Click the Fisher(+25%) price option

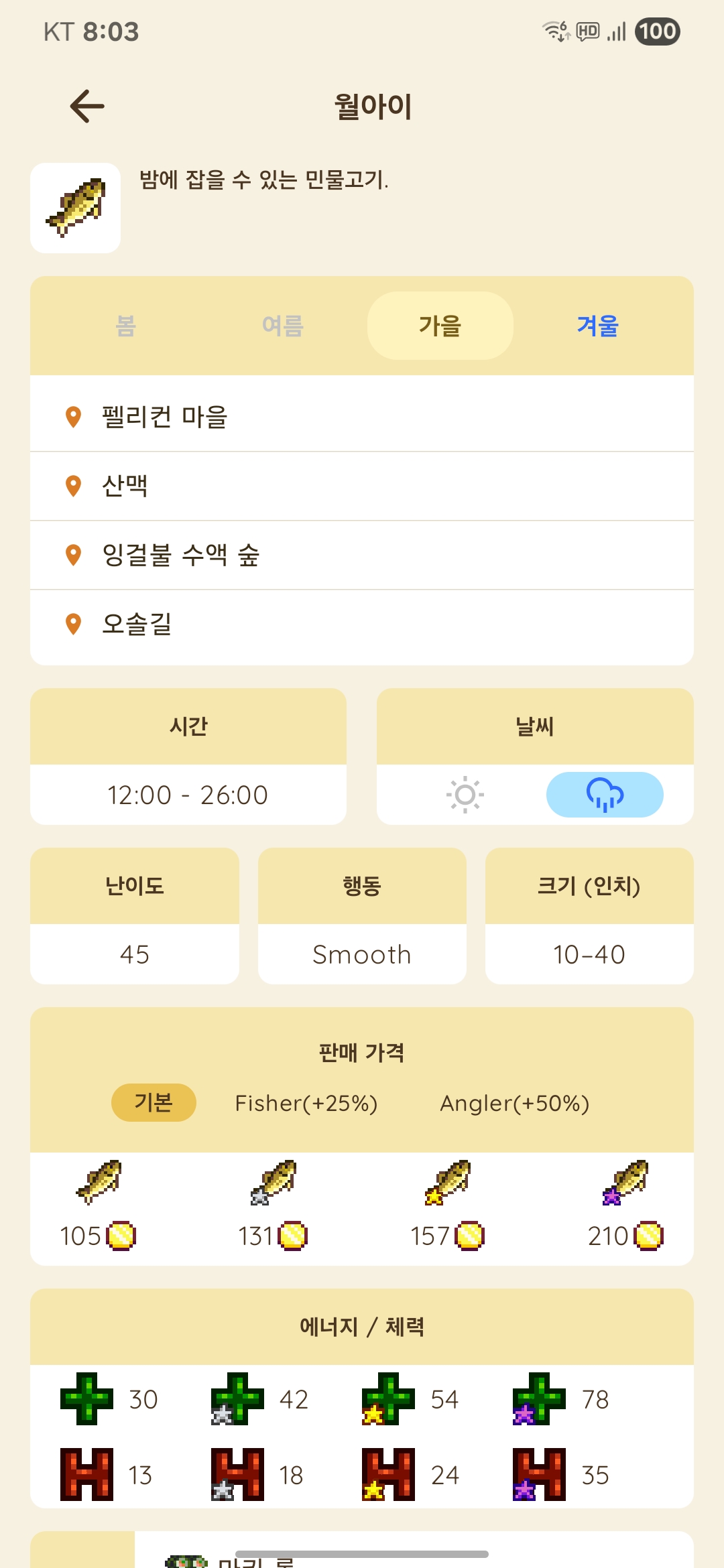coord(306,1102)
